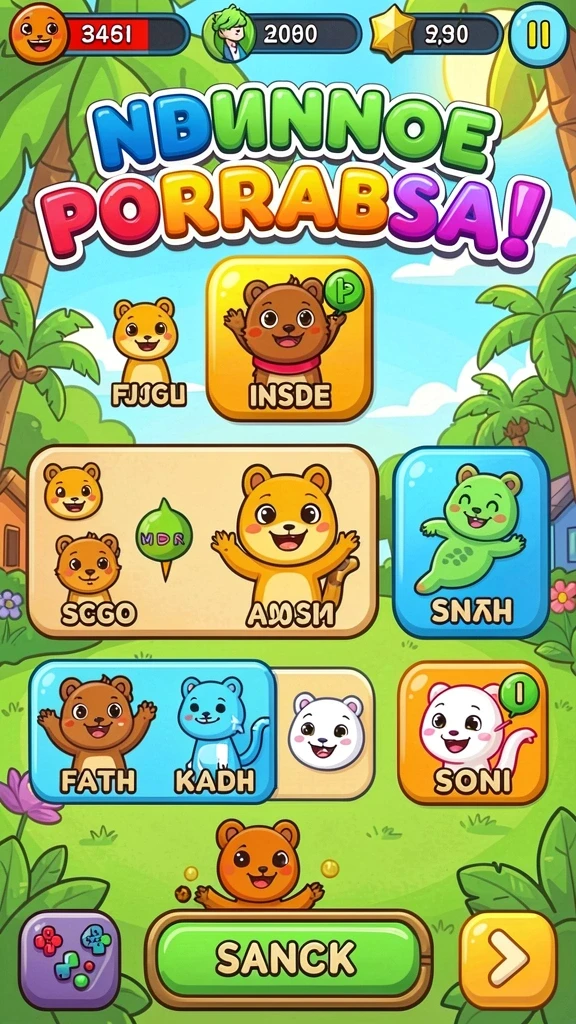
Task: Open the purple gamepad button
Action: (x=69, y=959)
